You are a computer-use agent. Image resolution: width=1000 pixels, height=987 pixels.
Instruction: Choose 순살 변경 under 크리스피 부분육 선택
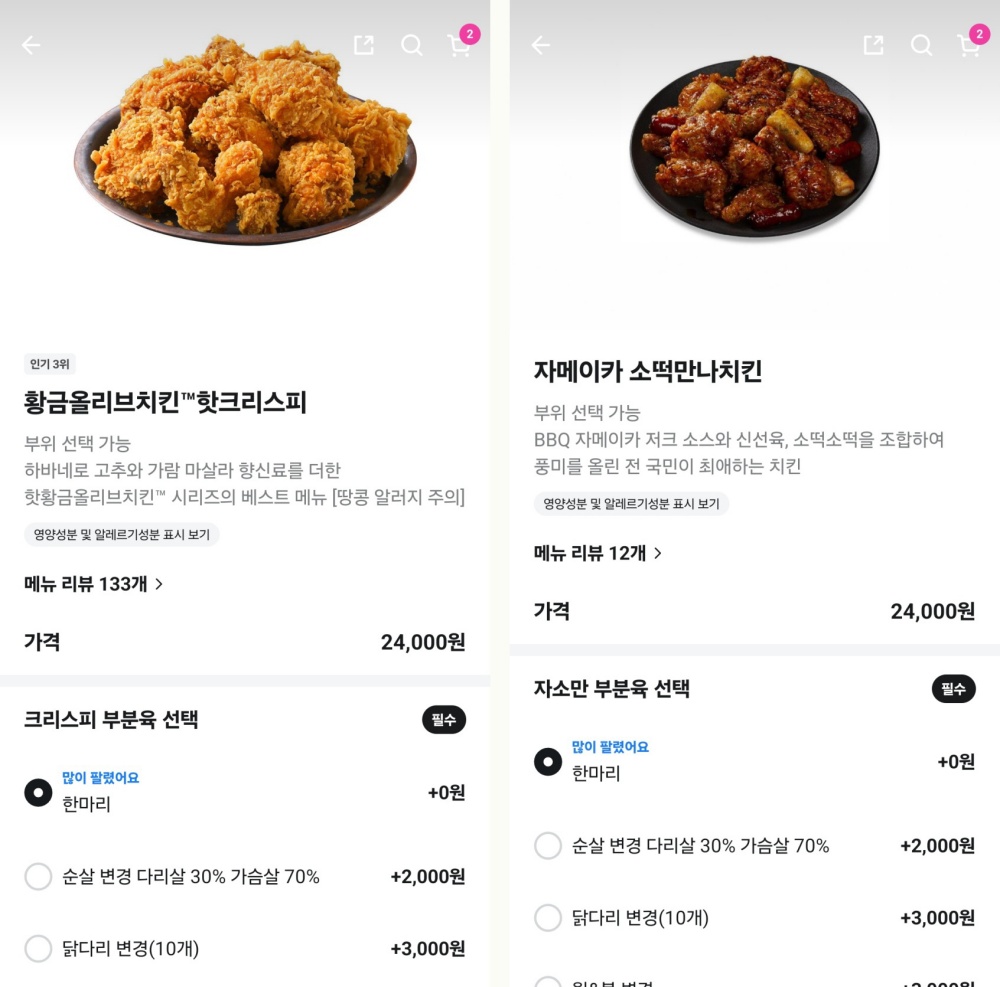(x=38, y=877)
